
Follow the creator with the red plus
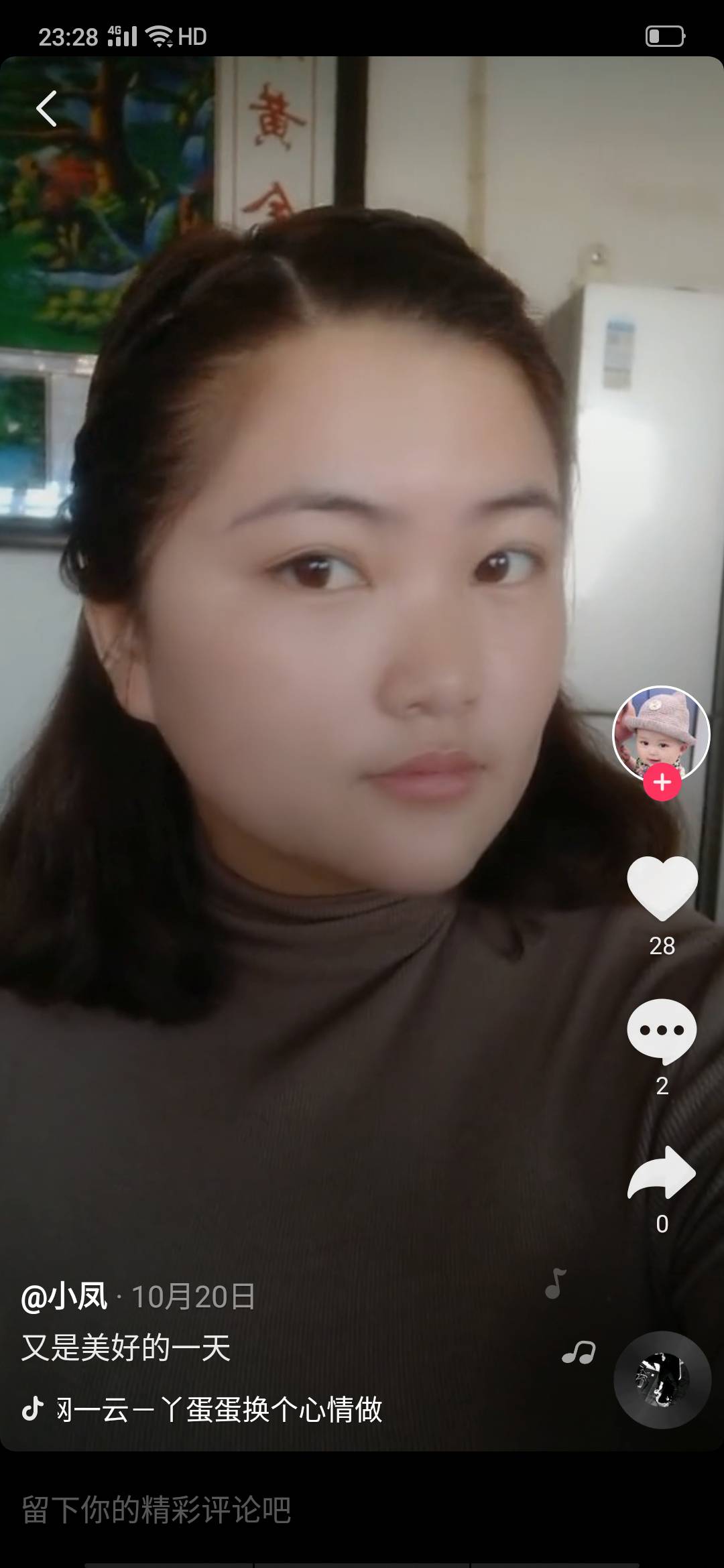click(x=662, y=782)
